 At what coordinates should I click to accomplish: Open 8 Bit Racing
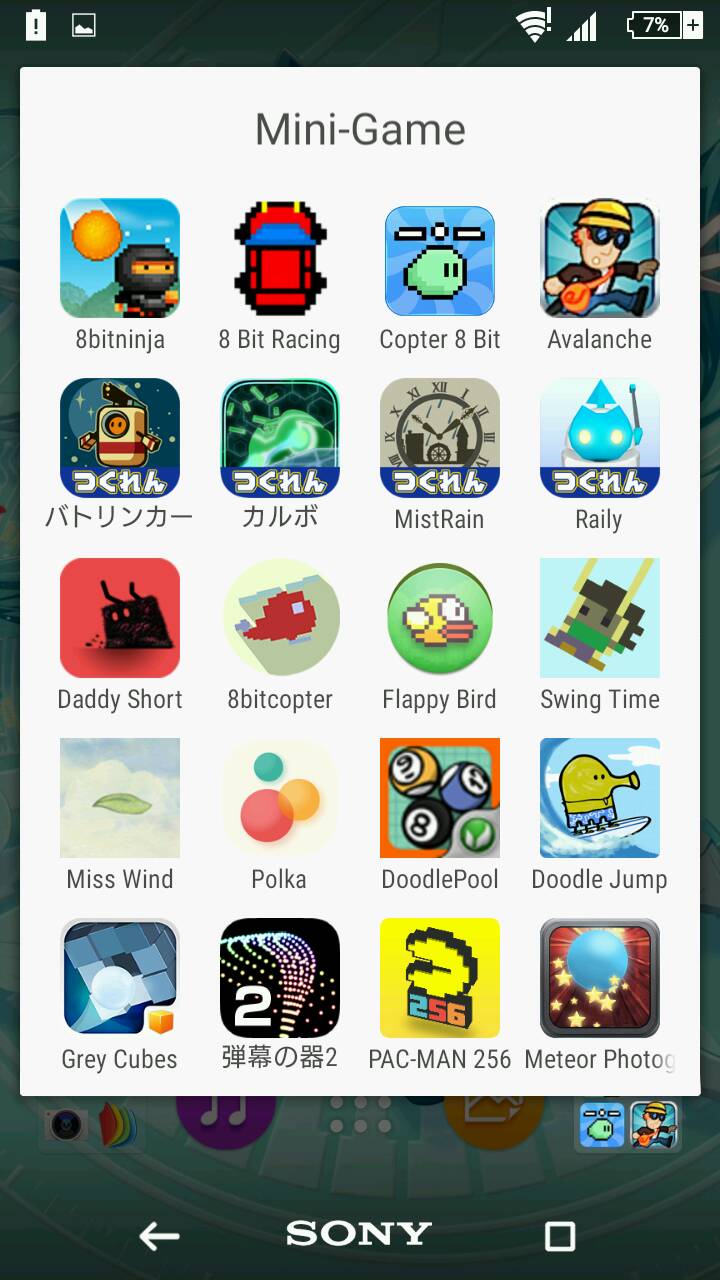[x=280, y=258]
